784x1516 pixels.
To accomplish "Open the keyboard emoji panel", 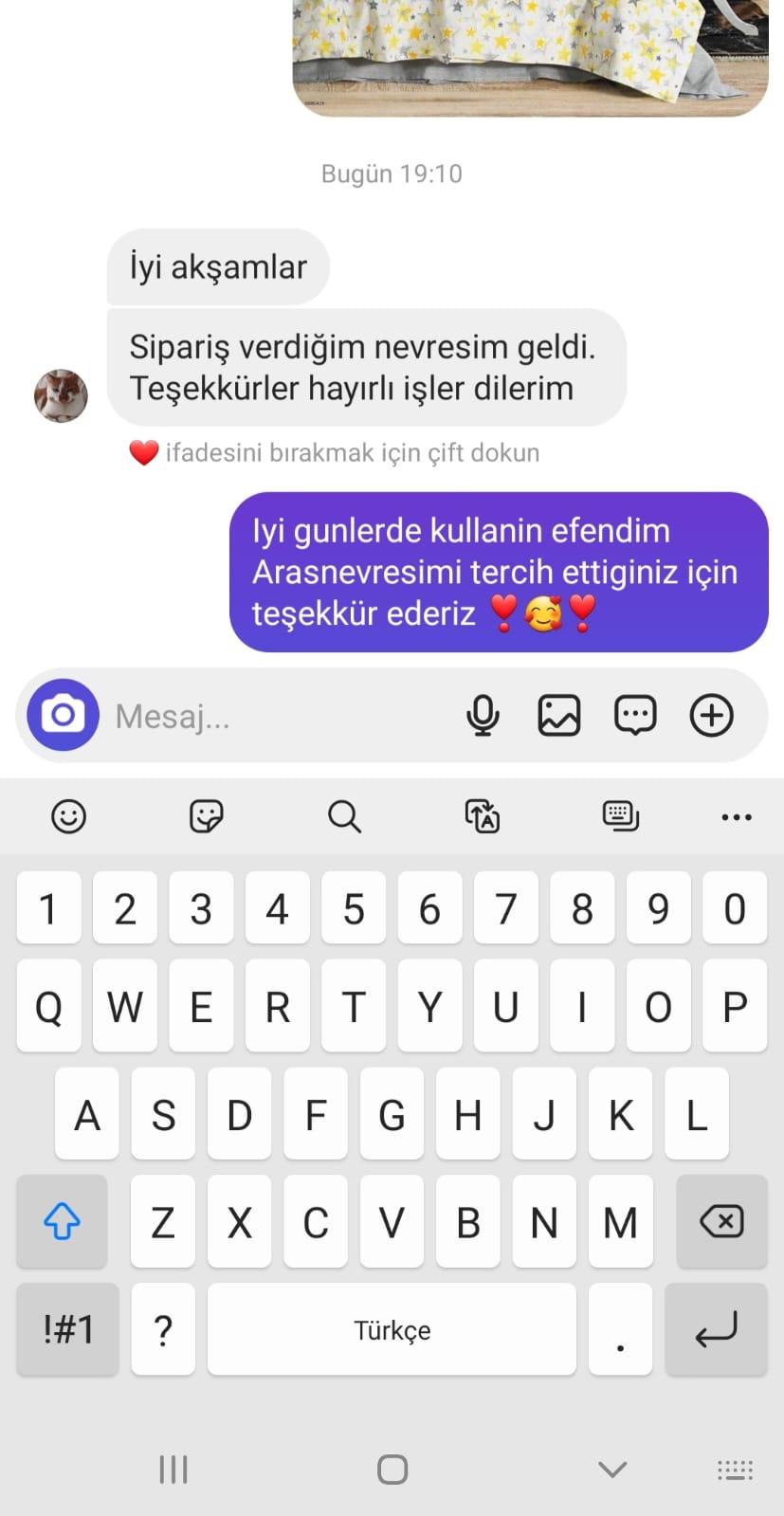I will pyautogui.click(x=68, y=816).
